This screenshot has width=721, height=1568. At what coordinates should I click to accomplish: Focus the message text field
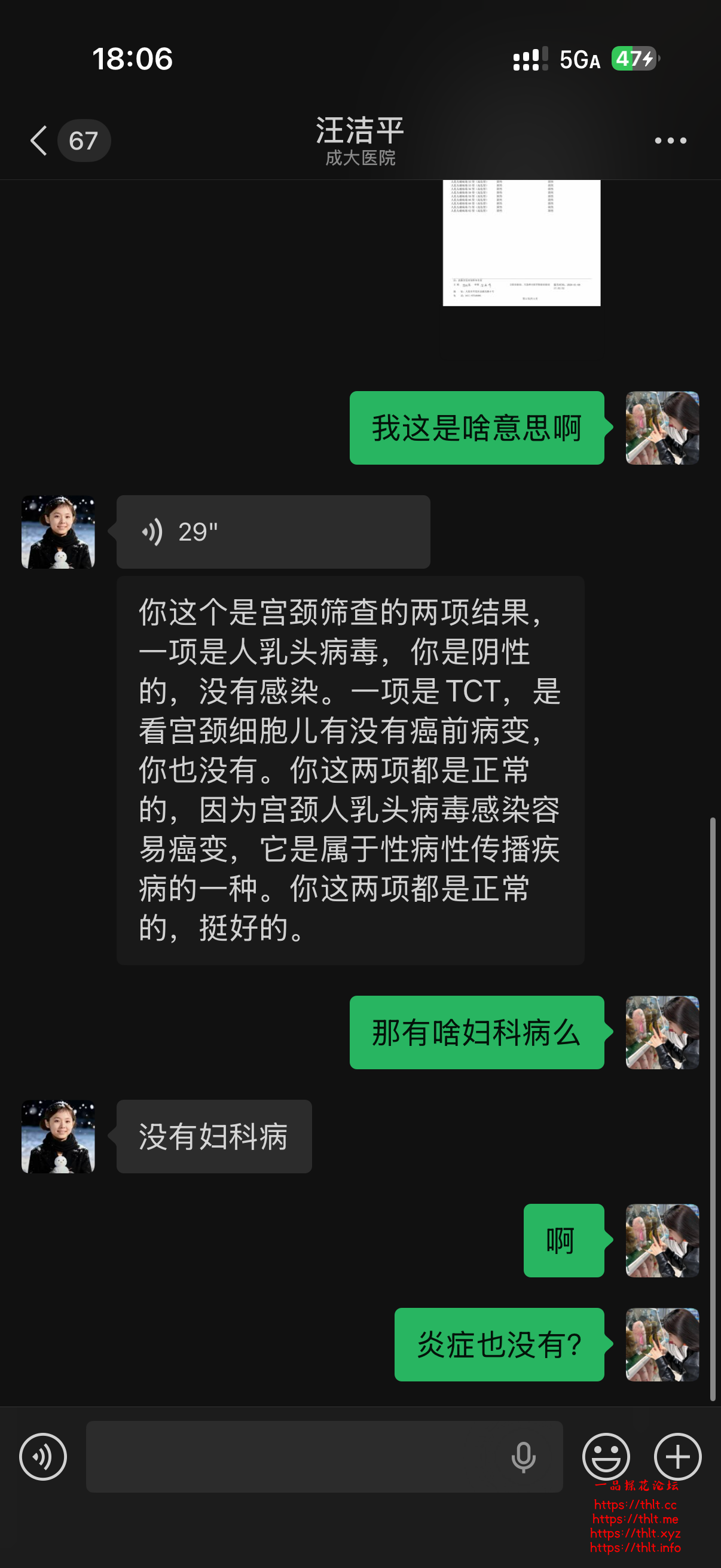tap(292, 1456)
